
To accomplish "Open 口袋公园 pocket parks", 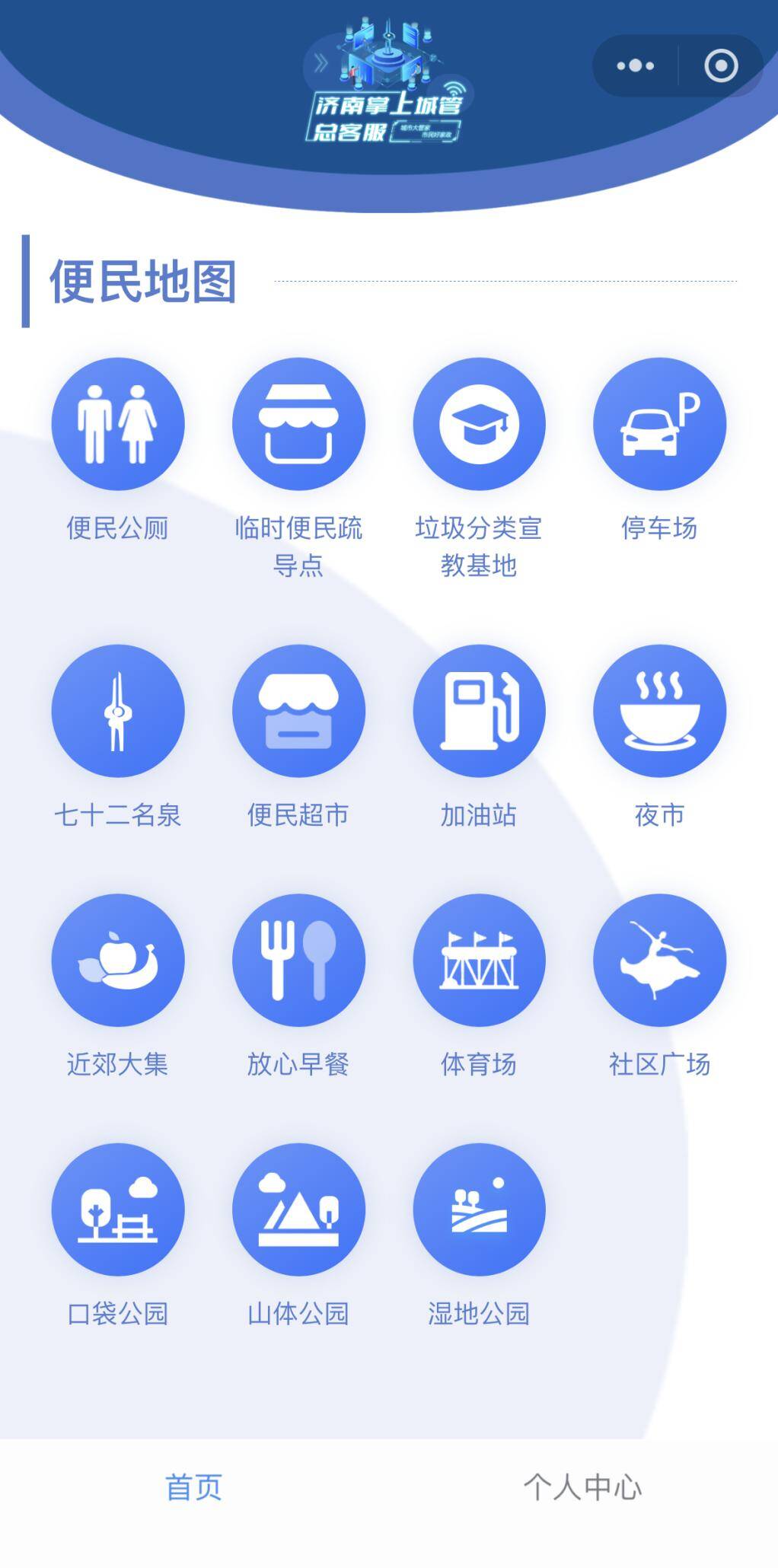I will pyautogui.click(x=118, y=1209).
